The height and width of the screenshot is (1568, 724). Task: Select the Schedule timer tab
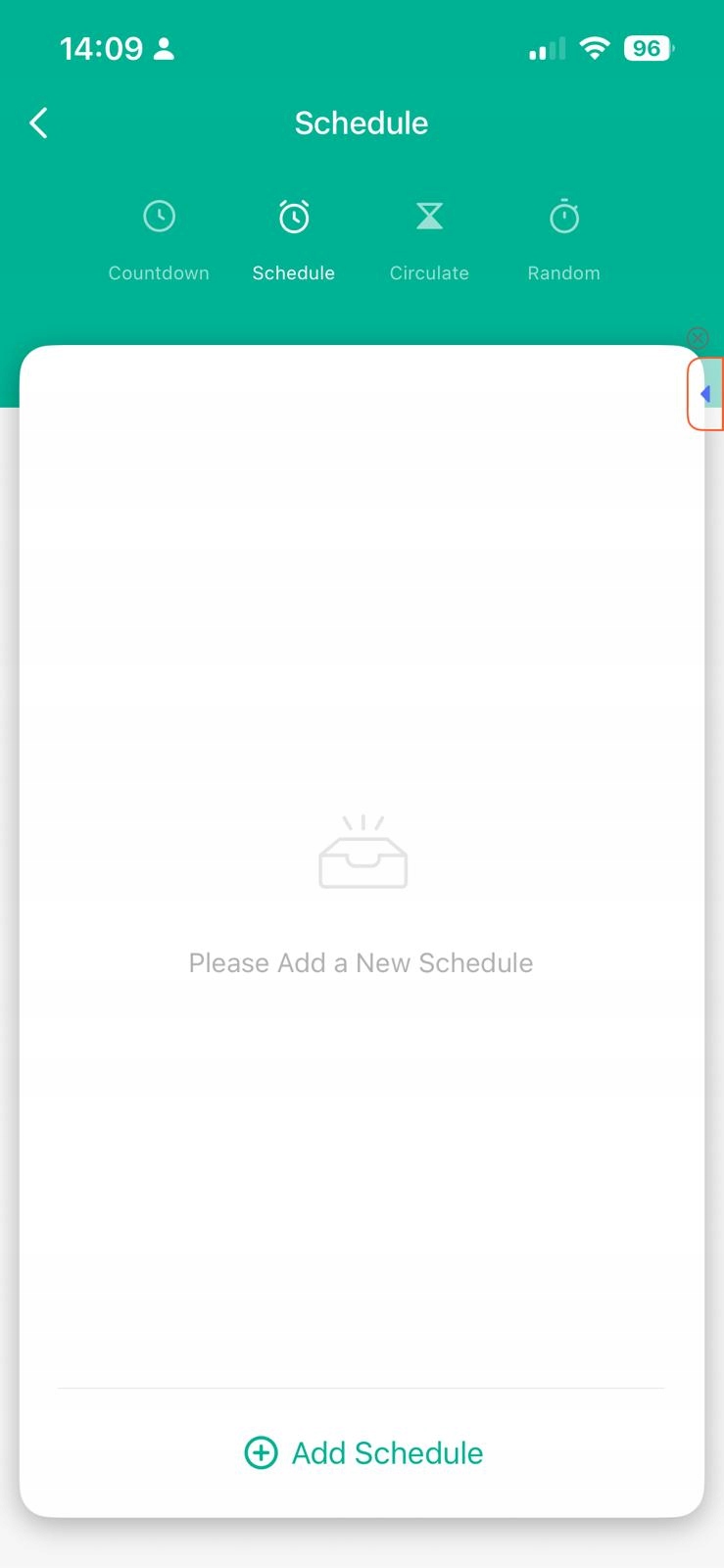[x=294, y=240]
